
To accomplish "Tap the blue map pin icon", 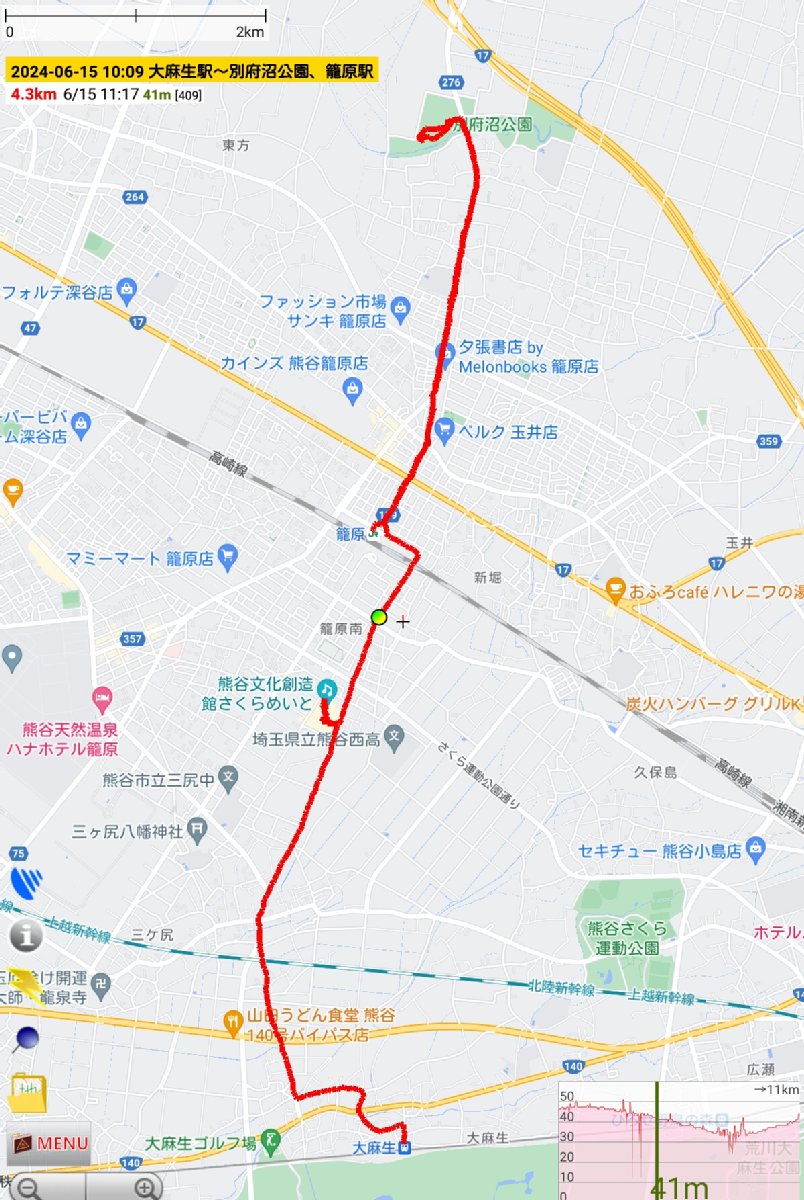I will (25, 1040).
